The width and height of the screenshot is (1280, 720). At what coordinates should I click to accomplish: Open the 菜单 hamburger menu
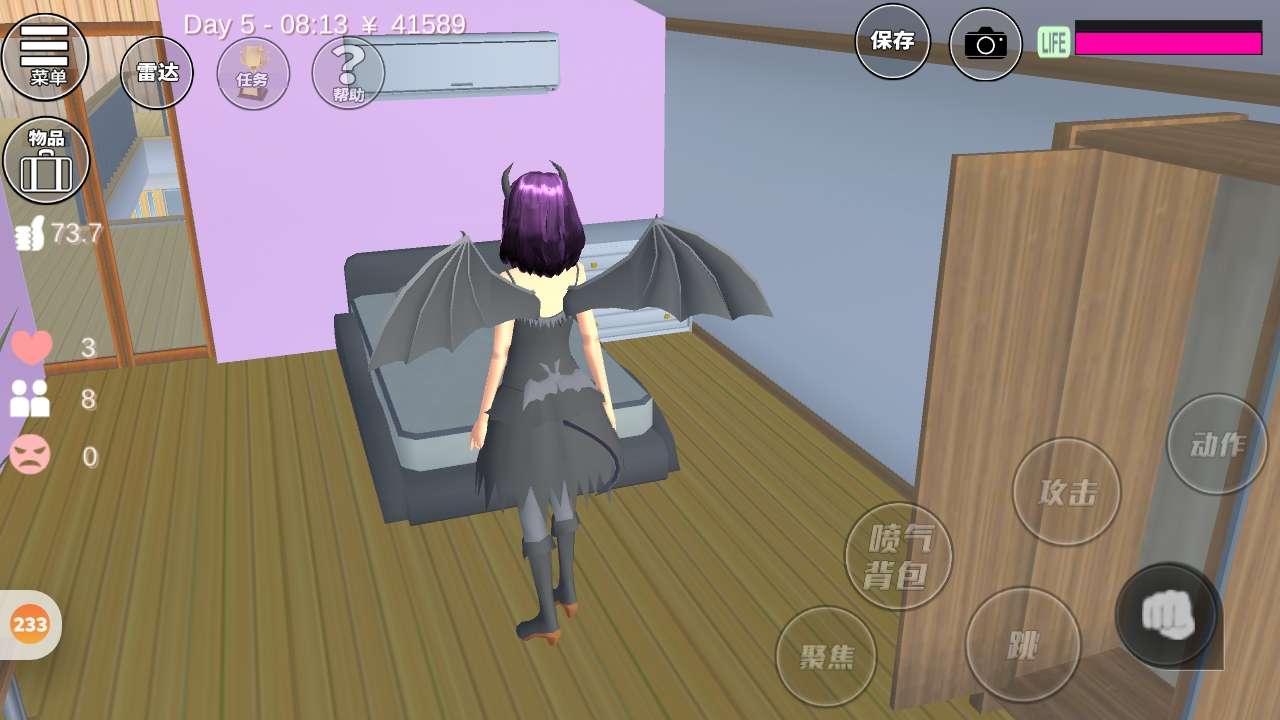pyautogui.click(x=45, y=56)
